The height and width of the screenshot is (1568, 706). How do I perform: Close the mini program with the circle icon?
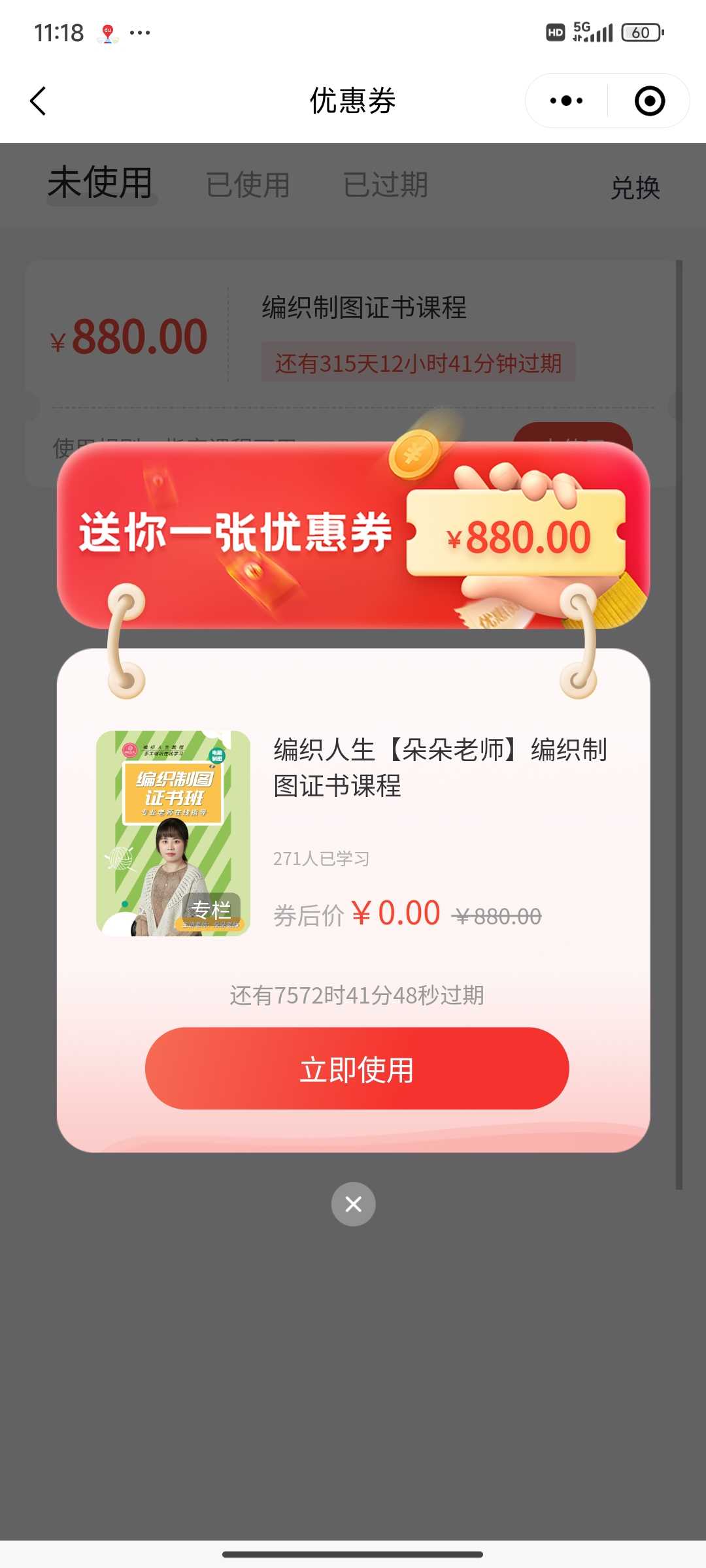649,101
